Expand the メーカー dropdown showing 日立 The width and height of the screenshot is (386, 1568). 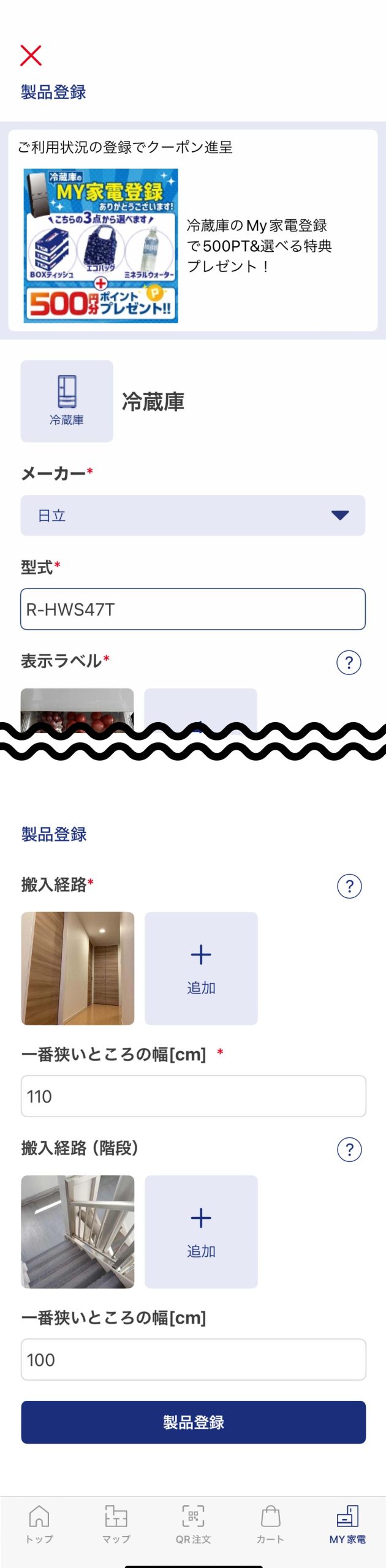(x=192, y=515)
